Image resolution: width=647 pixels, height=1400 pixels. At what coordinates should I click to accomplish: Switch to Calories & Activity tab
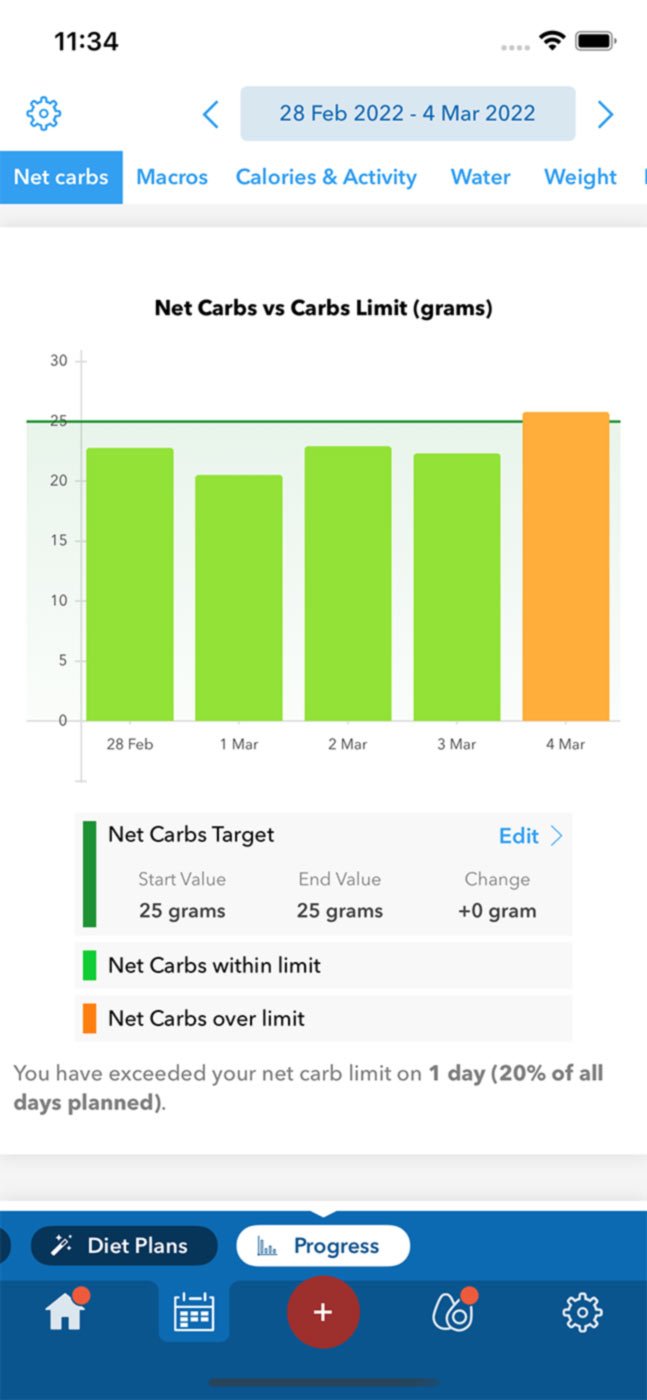(326, 177)
